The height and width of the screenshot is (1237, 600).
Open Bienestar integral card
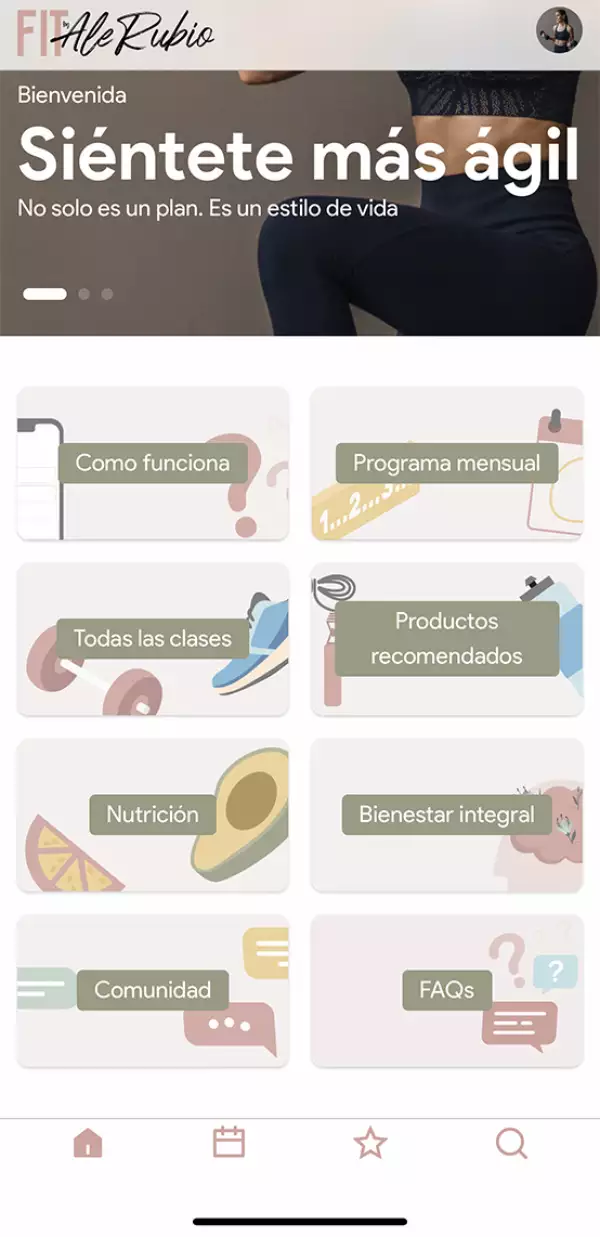[x=446, y=815]
